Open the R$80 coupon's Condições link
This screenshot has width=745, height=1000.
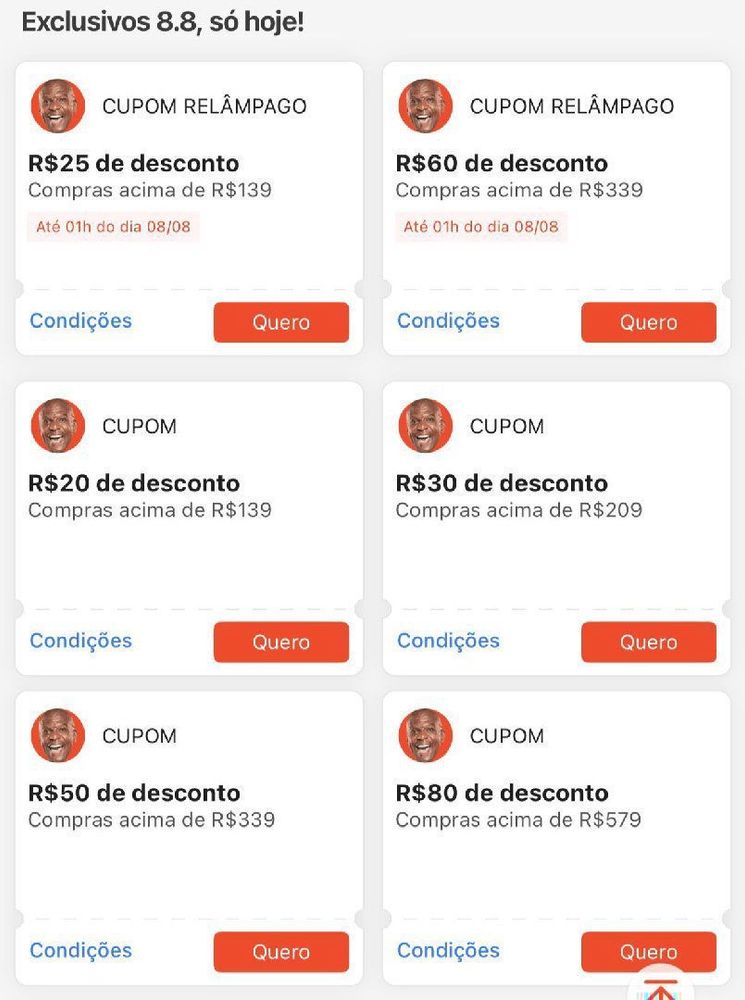tap(448, 951)
